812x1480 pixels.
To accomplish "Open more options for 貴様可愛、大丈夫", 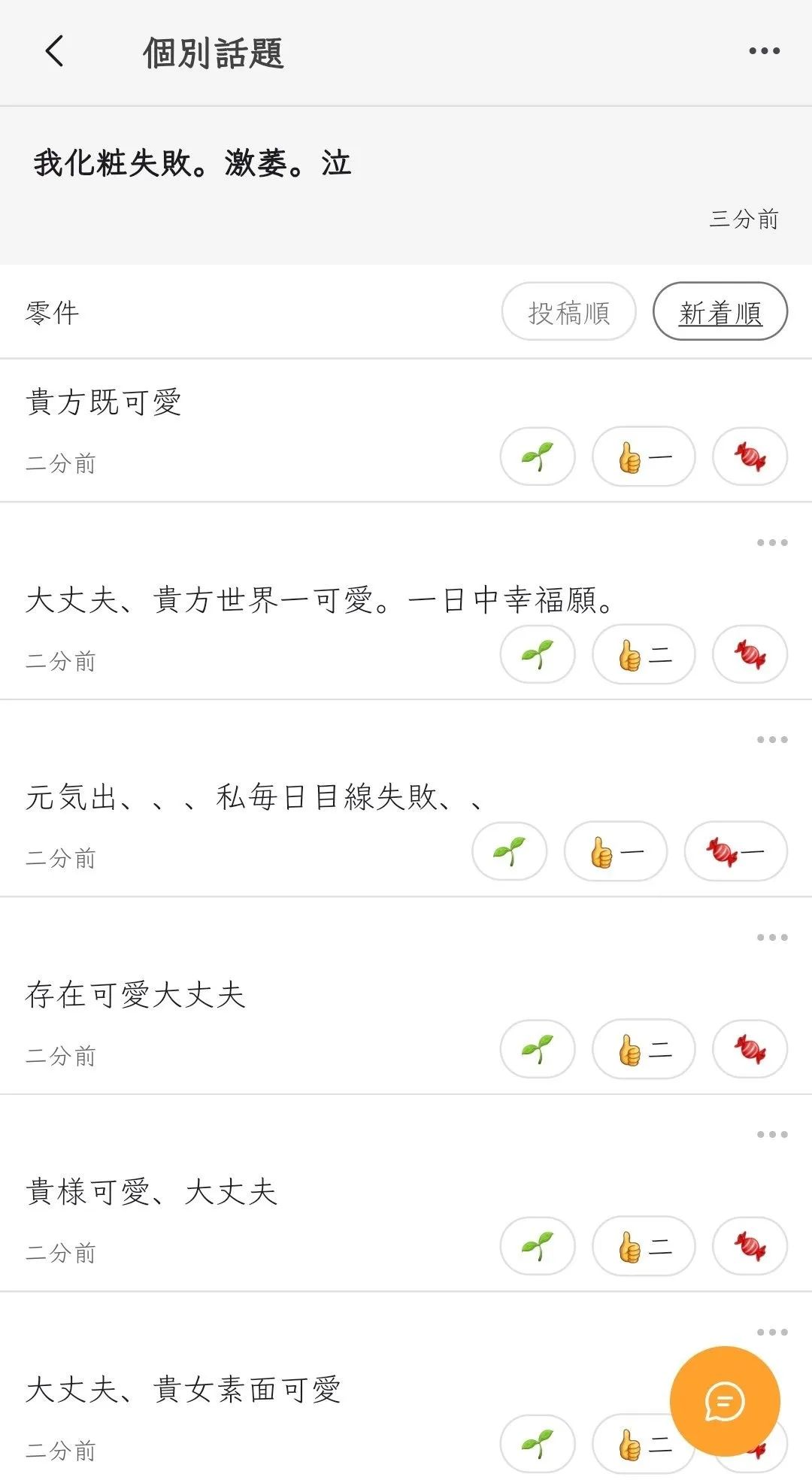I will [771, 1135].
